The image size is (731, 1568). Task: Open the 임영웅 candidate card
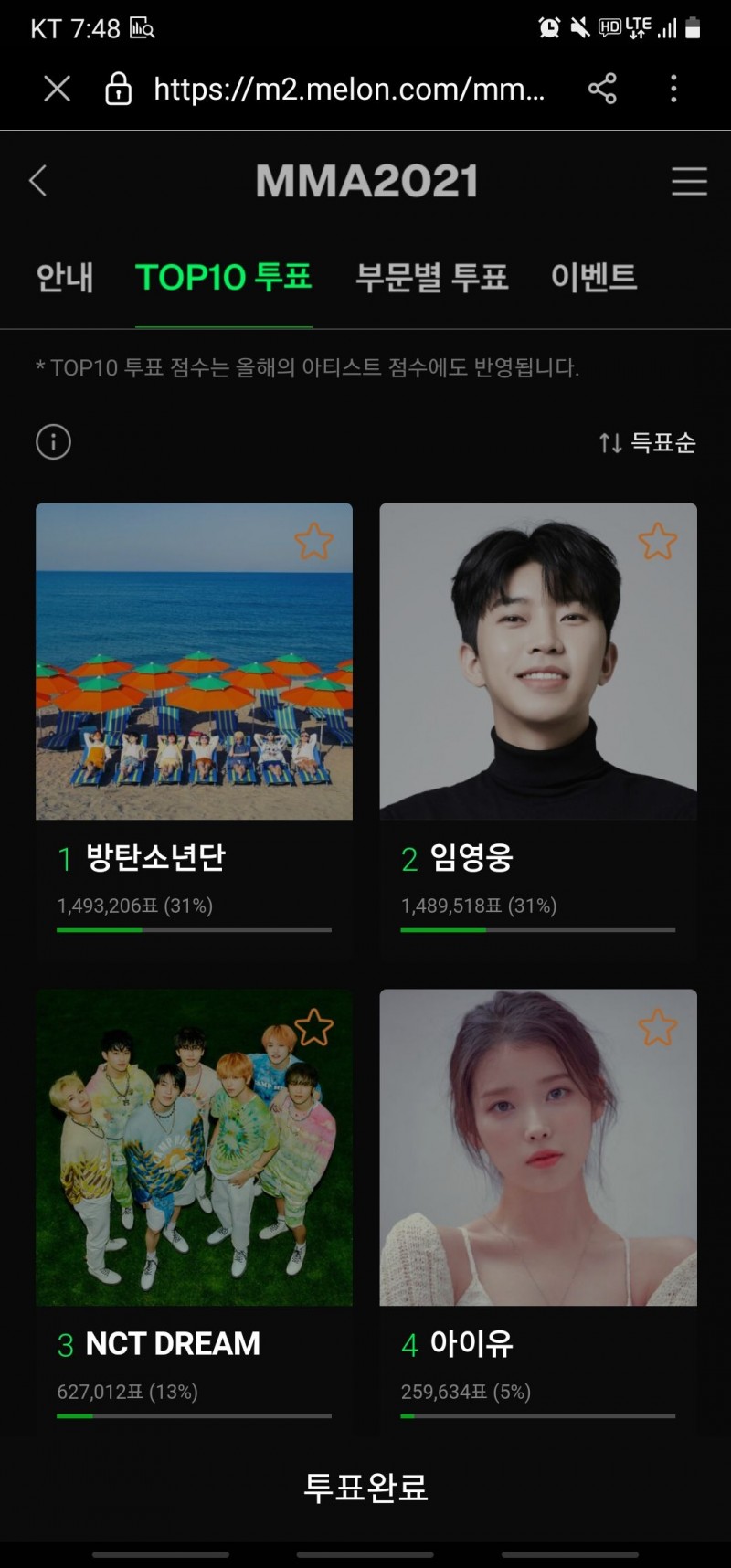click(538, 730)
